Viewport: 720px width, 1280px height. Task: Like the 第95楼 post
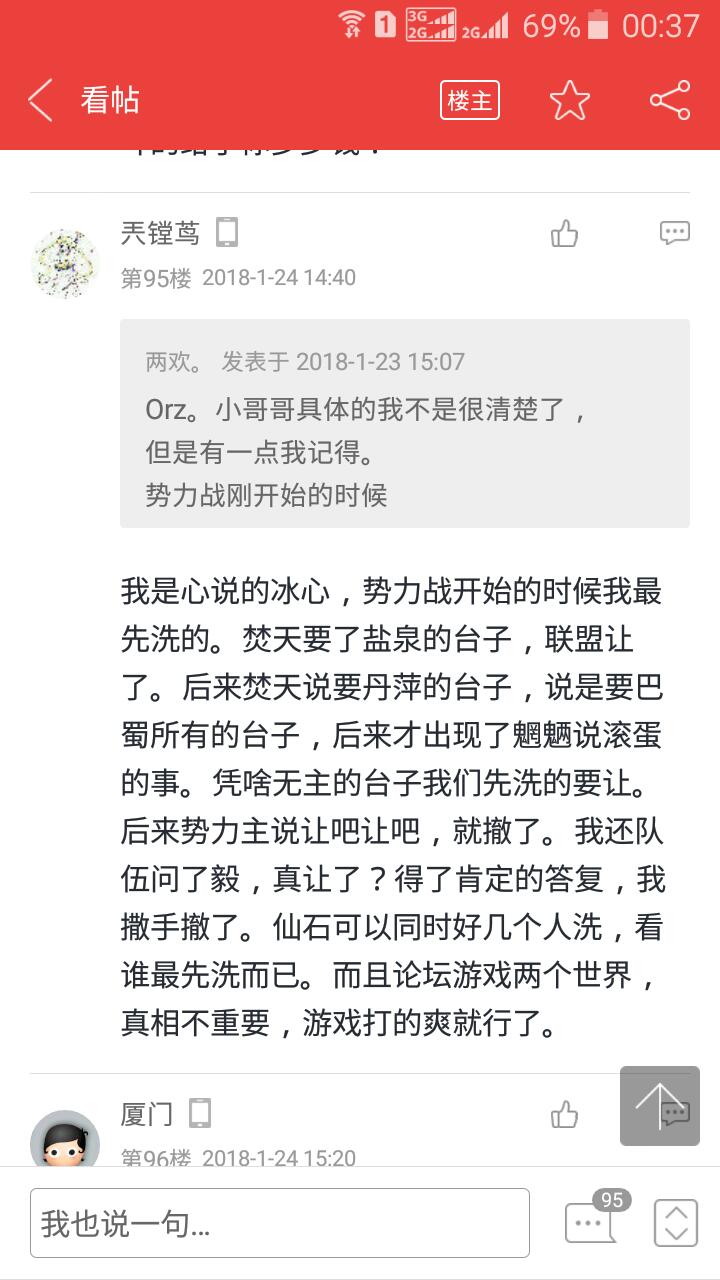coord(565,234)
